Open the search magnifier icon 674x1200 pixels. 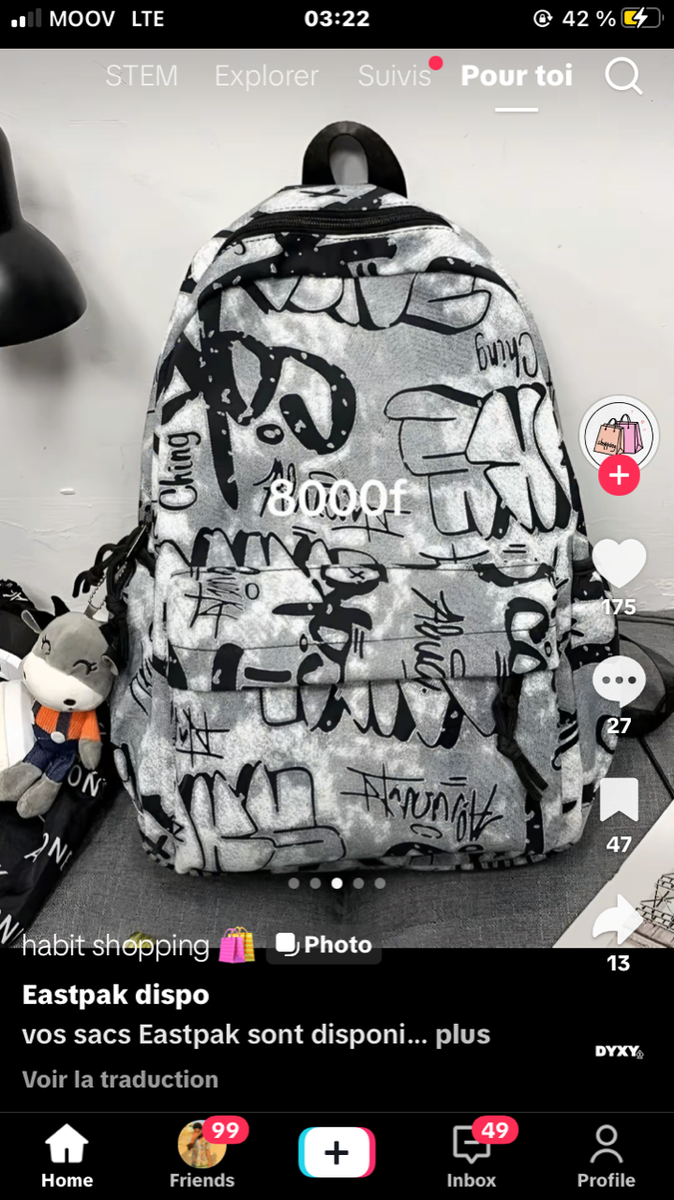(x=624, y=76)
